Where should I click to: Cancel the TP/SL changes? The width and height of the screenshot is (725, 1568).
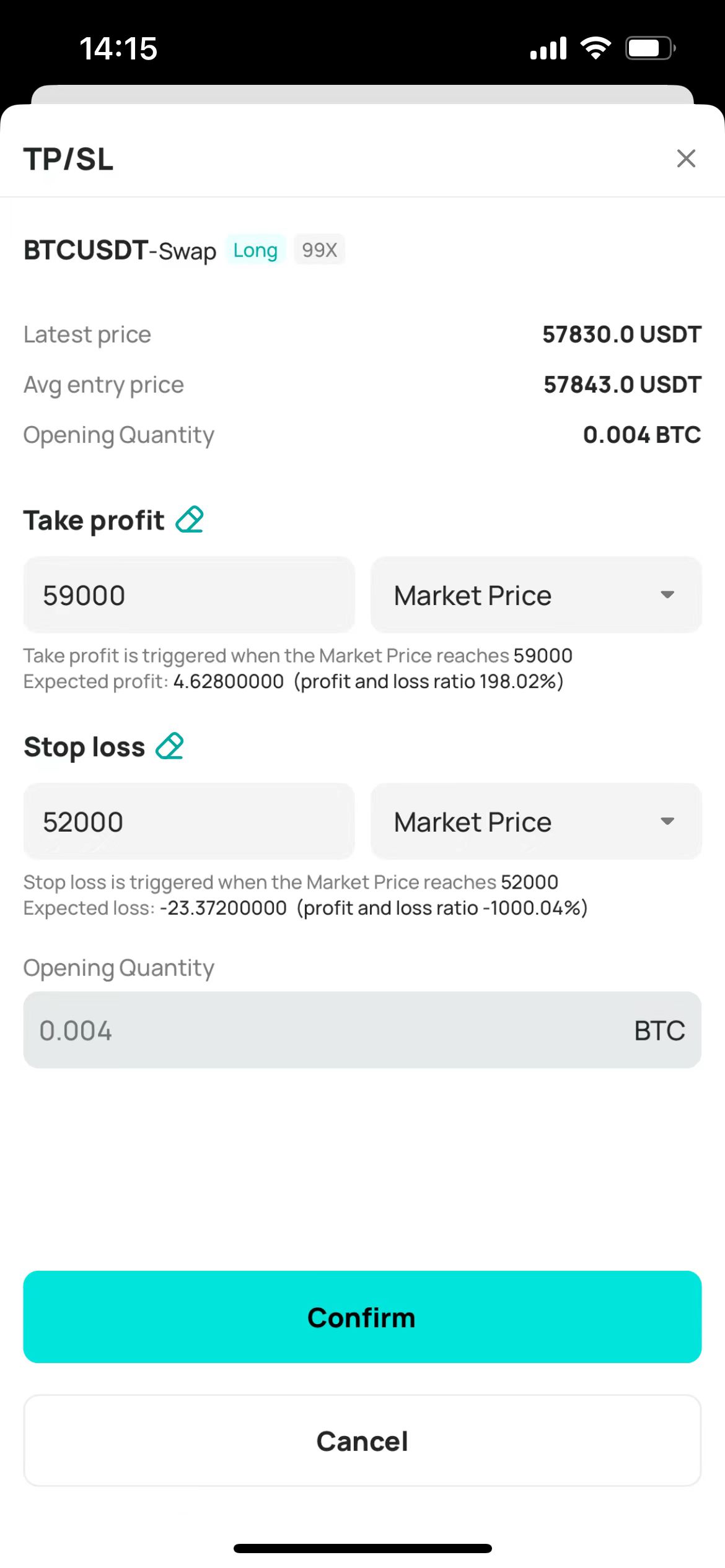(x=362, y=1441)
